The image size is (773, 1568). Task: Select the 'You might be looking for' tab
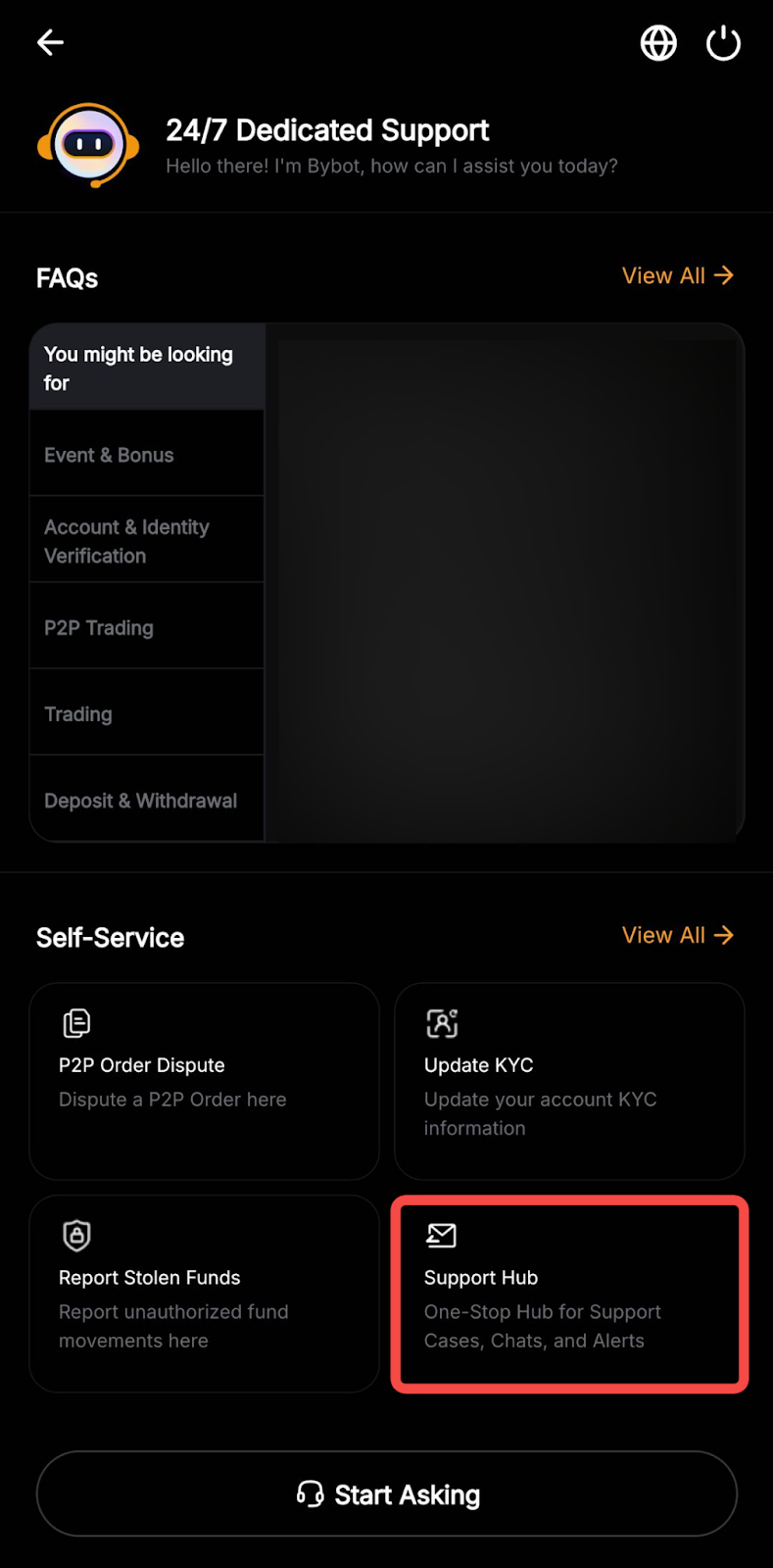[x=147, y=368]
